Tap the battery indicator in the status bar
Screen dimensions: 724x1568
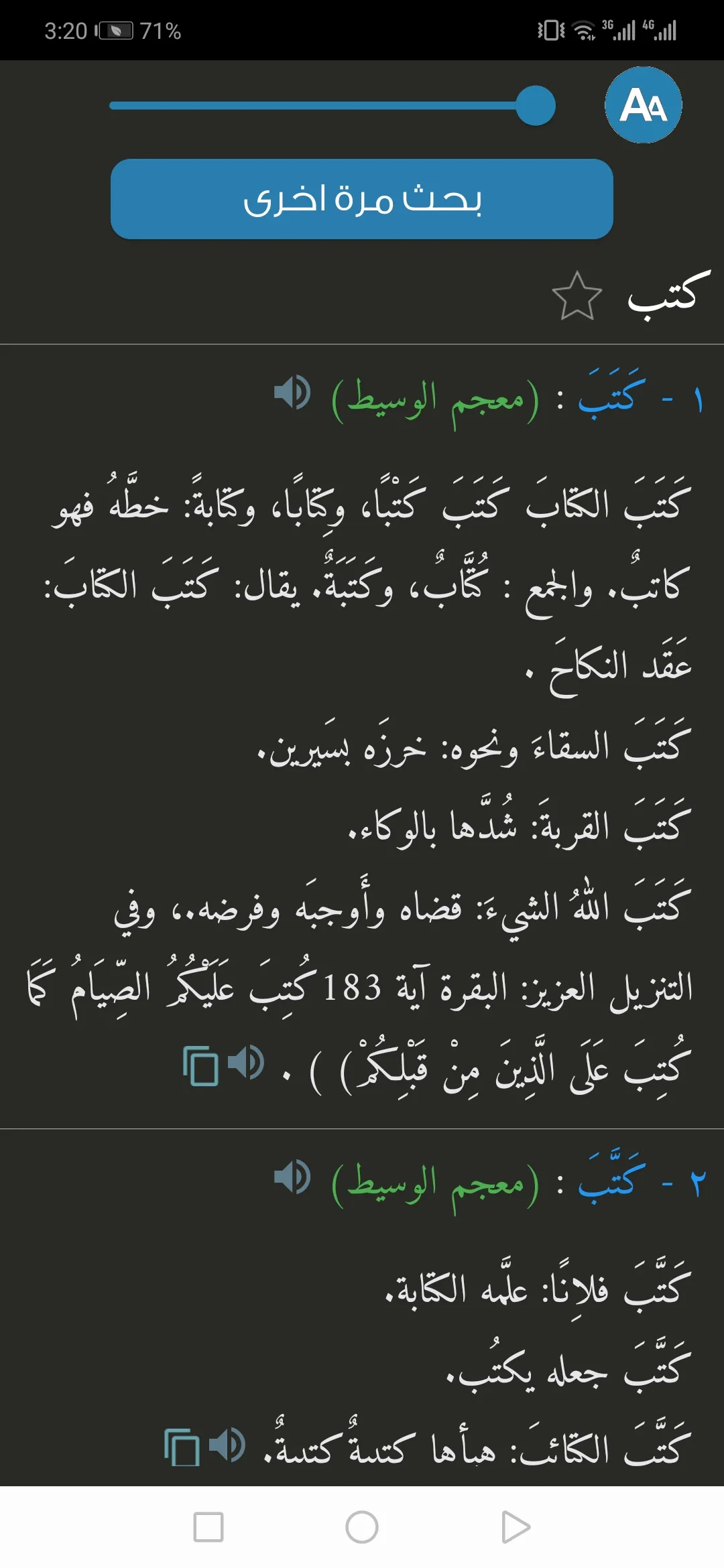click(x=114, y=29)
